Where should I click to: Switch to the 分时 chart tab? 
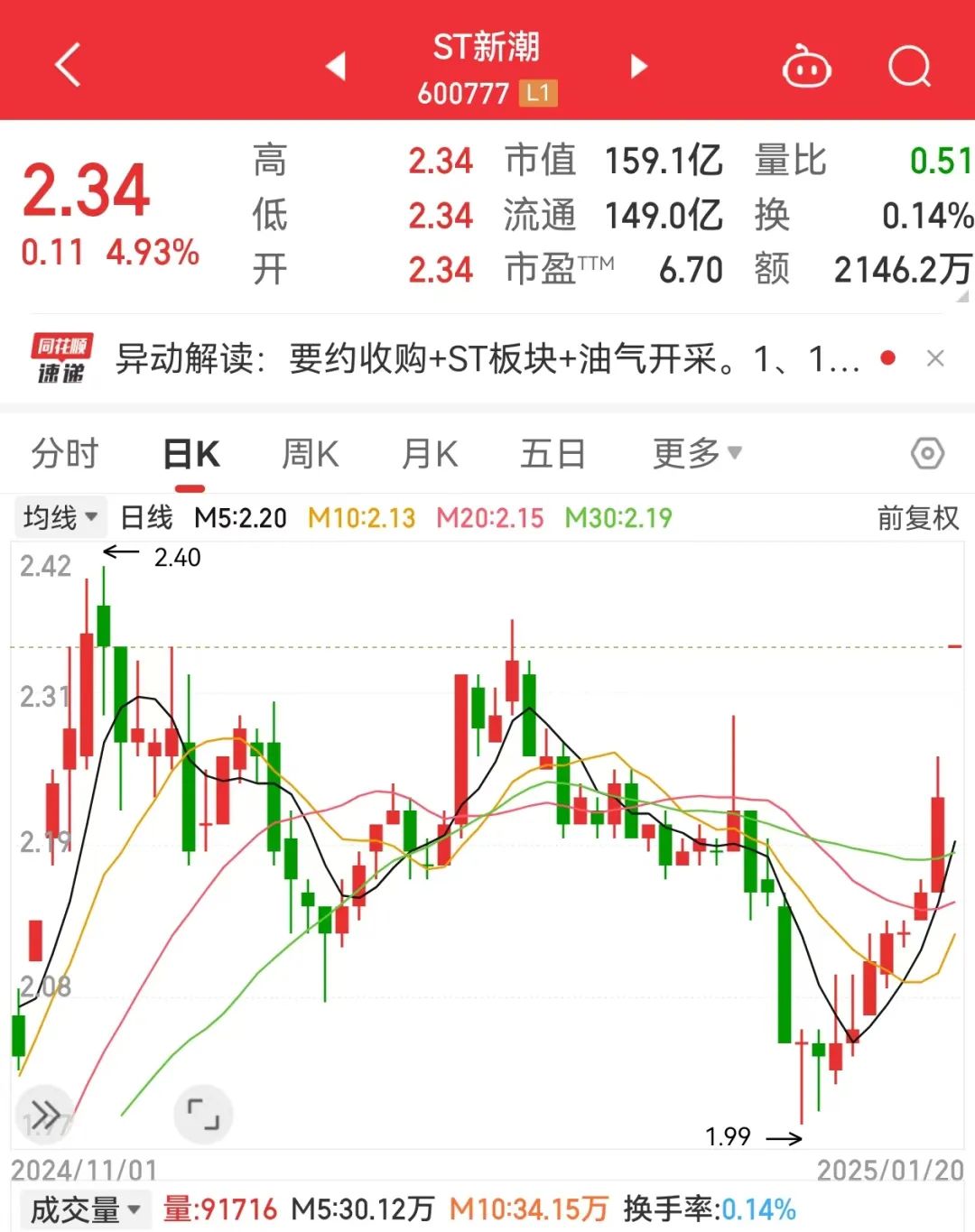(x=65, y=453)
